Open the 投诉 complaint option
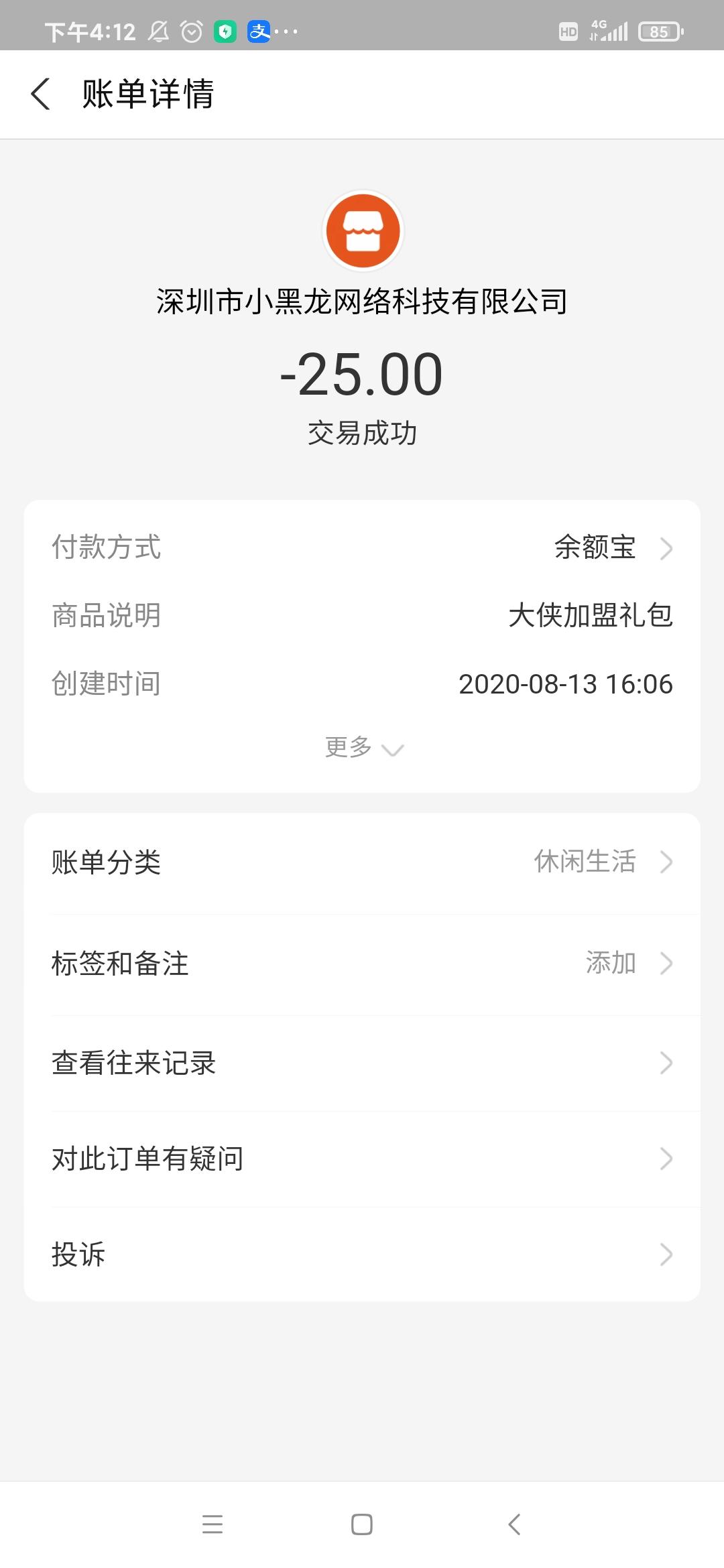Viewport: 724px width, 1568px height. tap(362, 1254)
